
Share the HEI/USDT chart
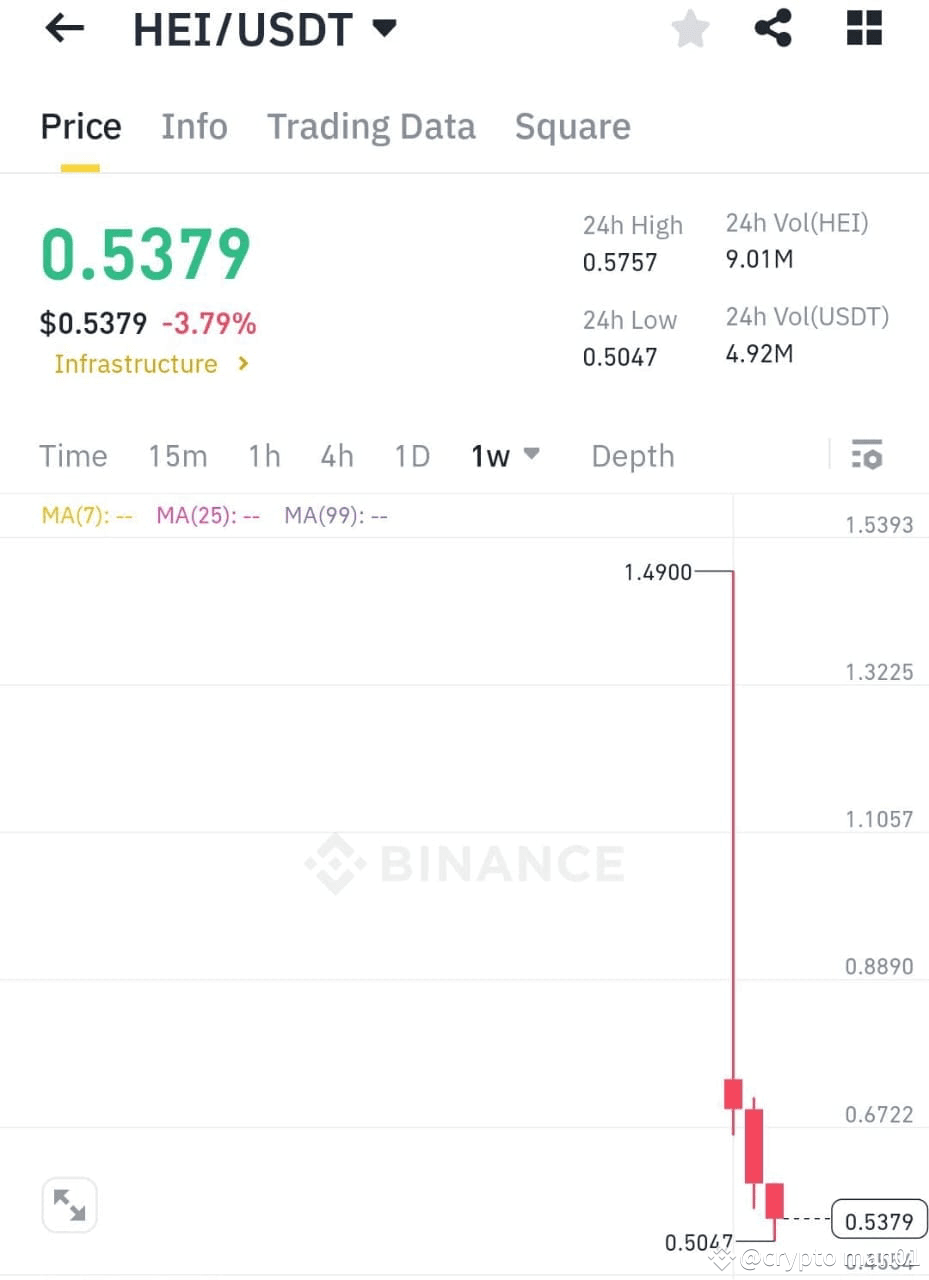[x=772, y=29]
